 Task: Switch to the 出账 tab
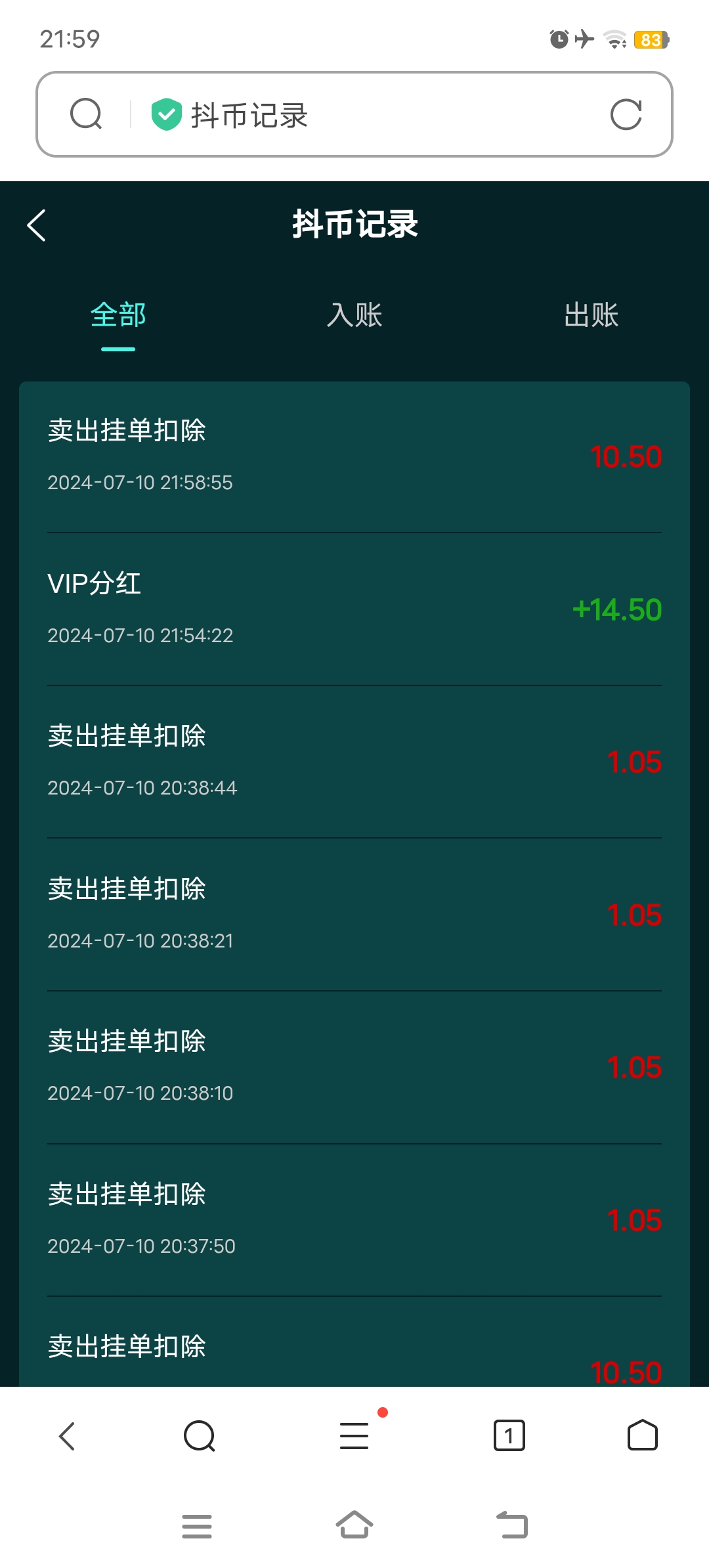[591, 315]
